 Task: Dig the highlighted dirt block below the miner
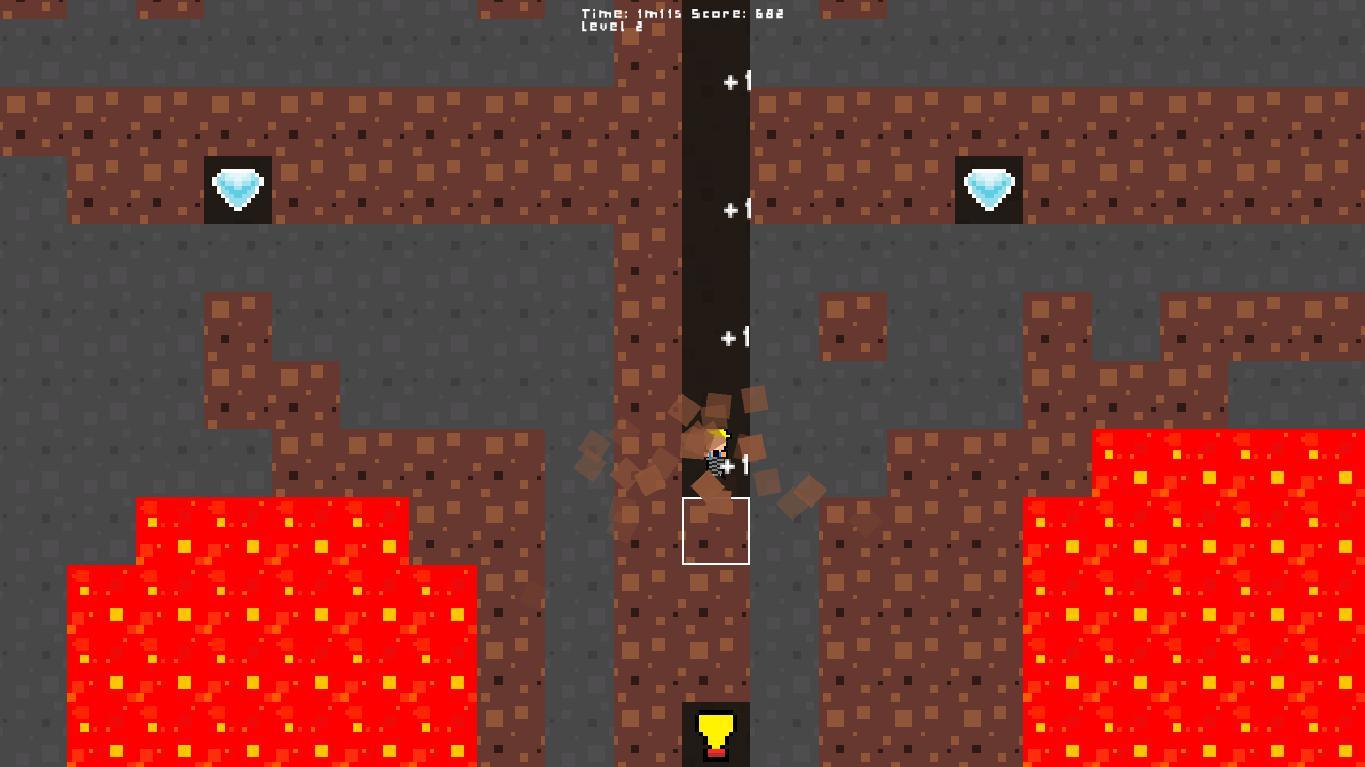pyautogui.click(x=716, y=531)
